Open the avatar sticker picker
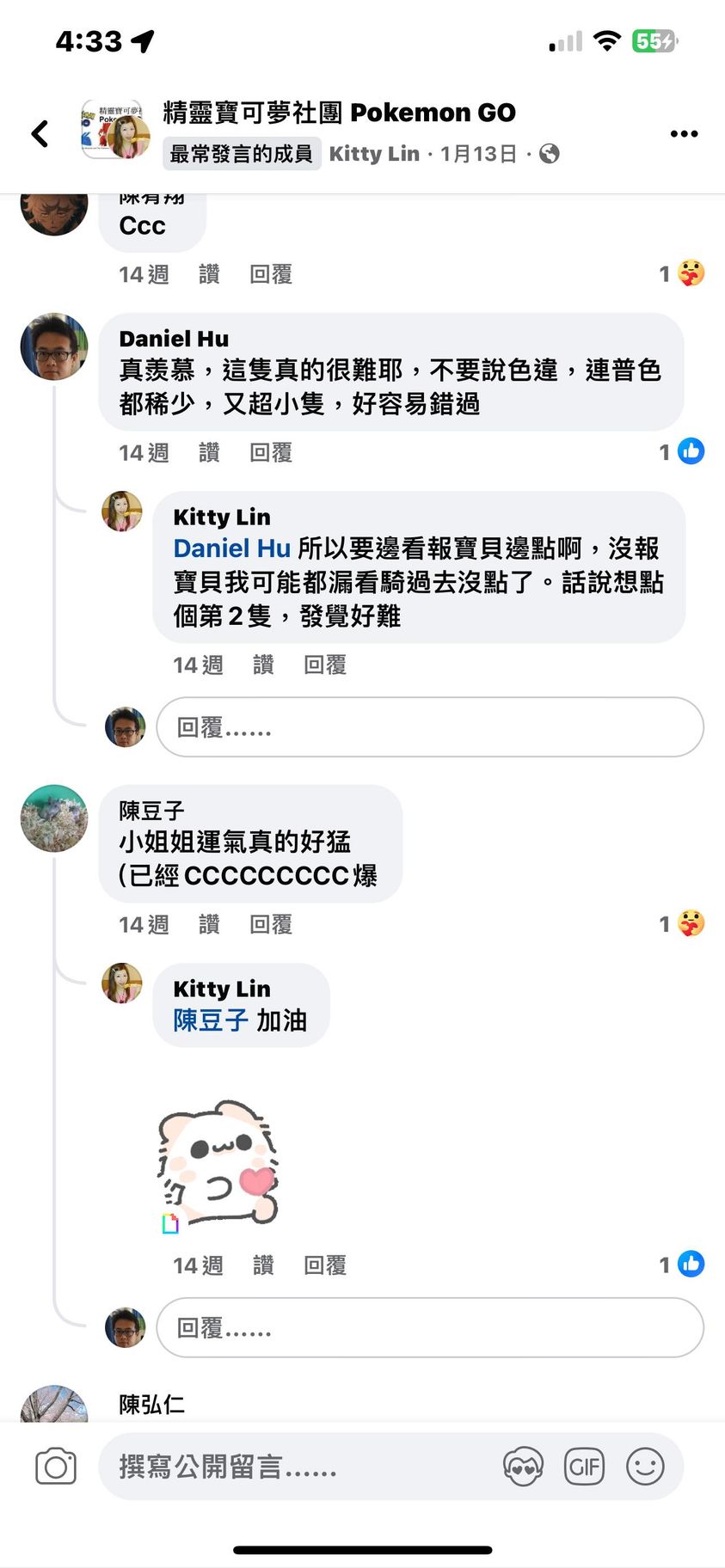Viewport: 725px width, 1568px height. click(x=523, y=1467)
